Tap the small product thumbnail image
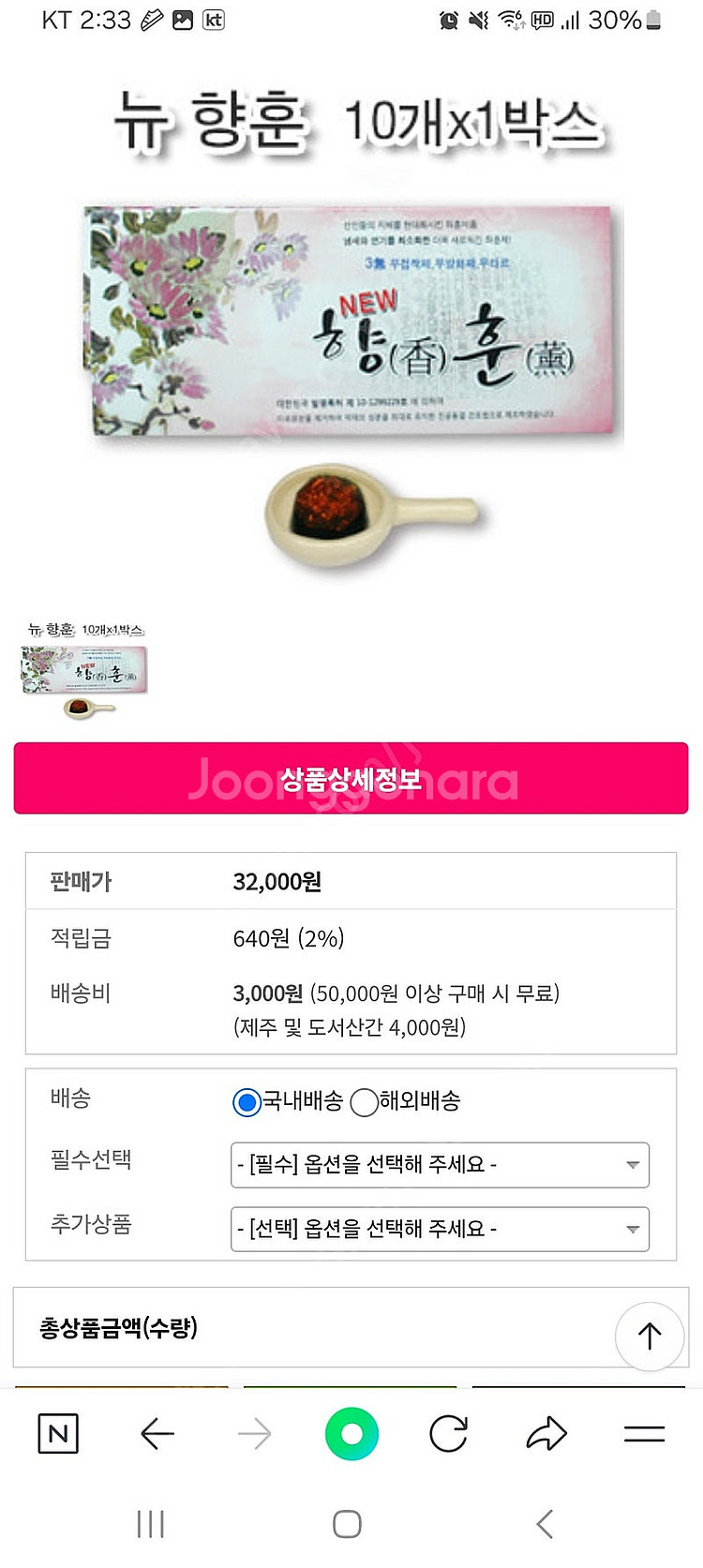Viewport: 703px width, 1568px height. [x=84, y=670]
